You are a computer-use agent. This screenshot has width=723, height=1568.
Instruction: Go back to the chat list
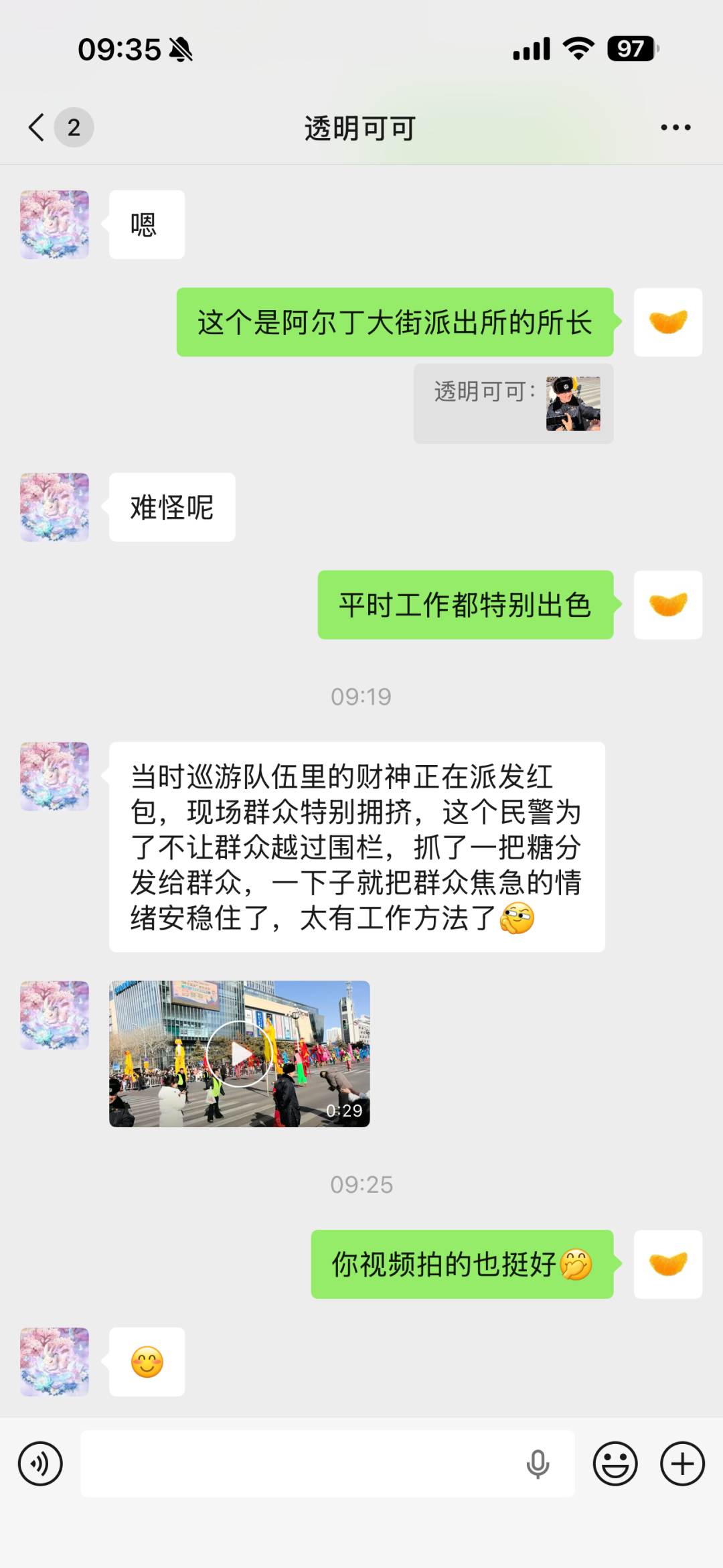tap(37, 127)
